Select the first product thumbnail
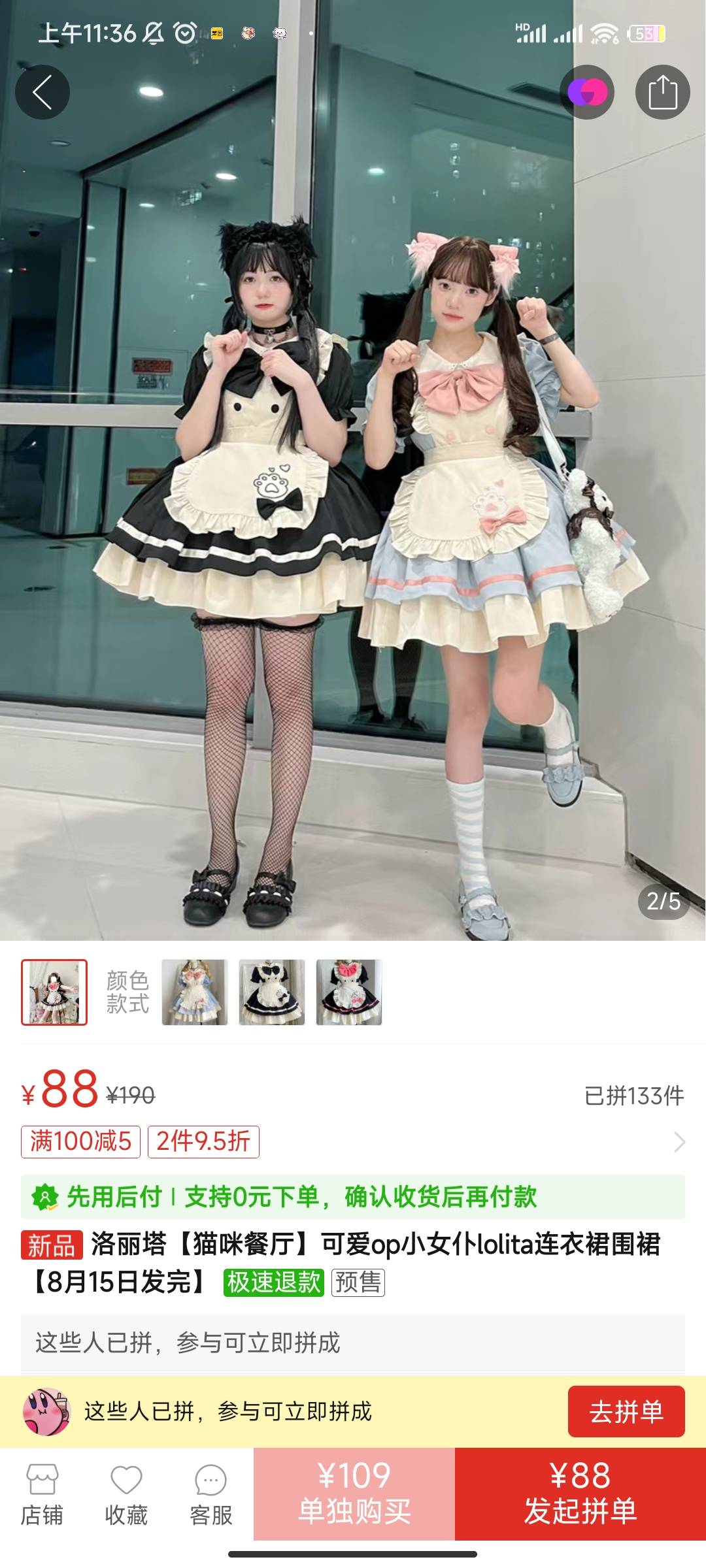The width and height of the screenshot is (706, 1568). coord(54,992)
